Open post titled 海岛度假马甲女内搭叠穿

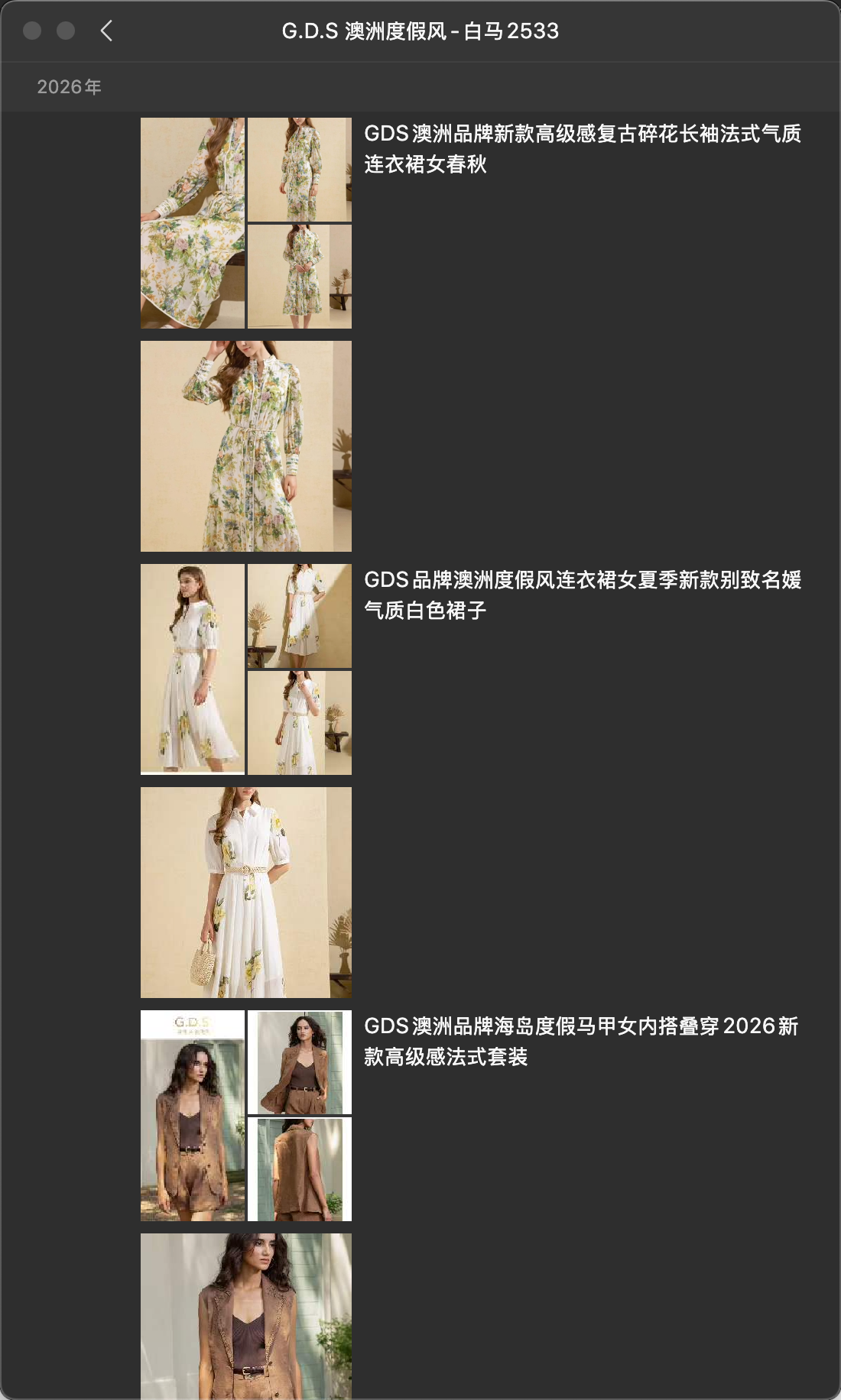[581, 1042]
